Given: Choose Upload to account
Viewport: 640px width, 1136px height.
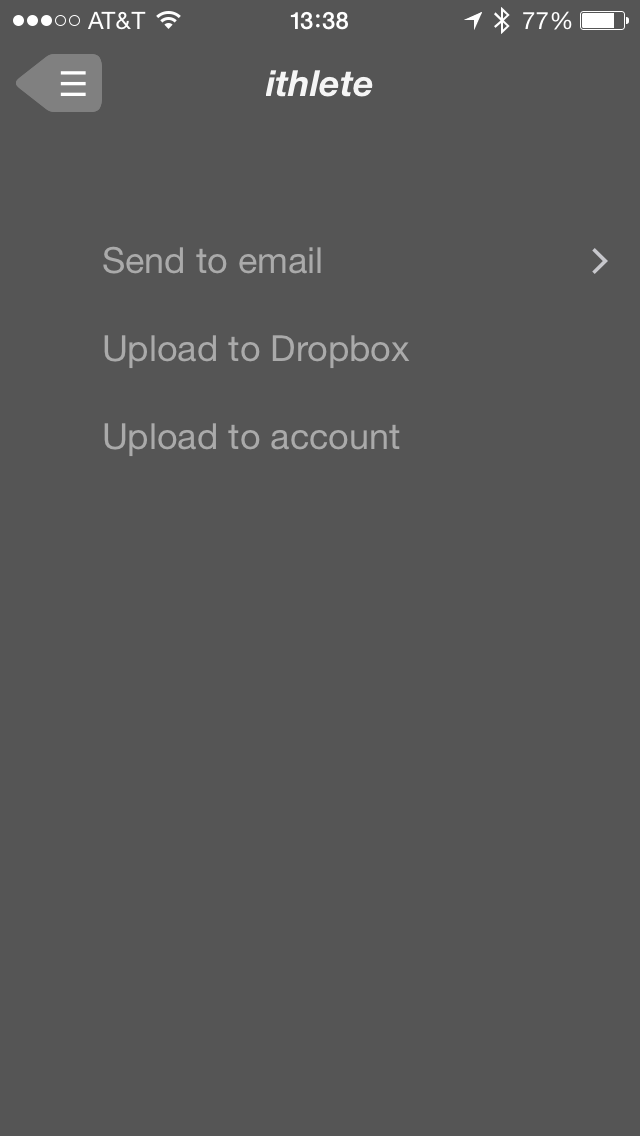Looking at the screenshot, I should (x=251, y=437).
